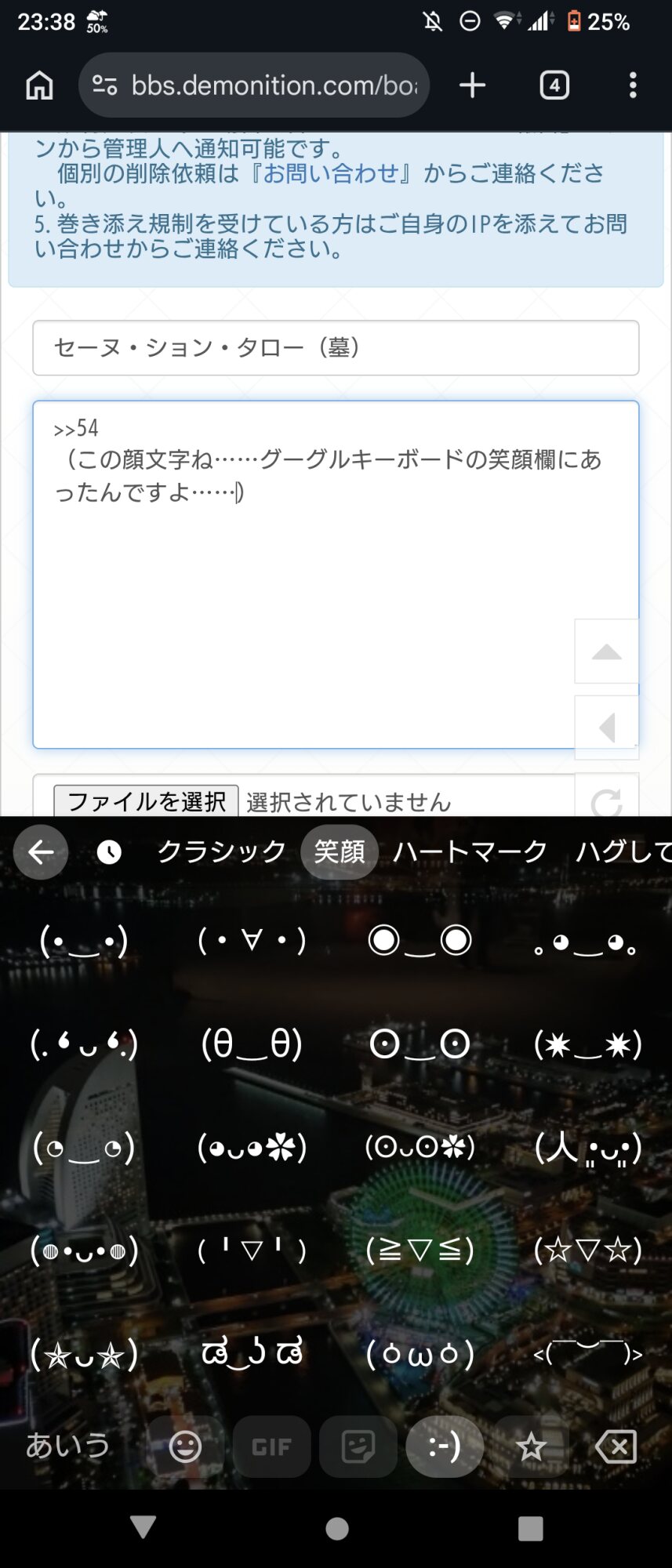Insert the (☆▽☆) kaomoji
Image resolution: width=672 pixels, height=1568 pixels.
click(x=588, y=1250)
